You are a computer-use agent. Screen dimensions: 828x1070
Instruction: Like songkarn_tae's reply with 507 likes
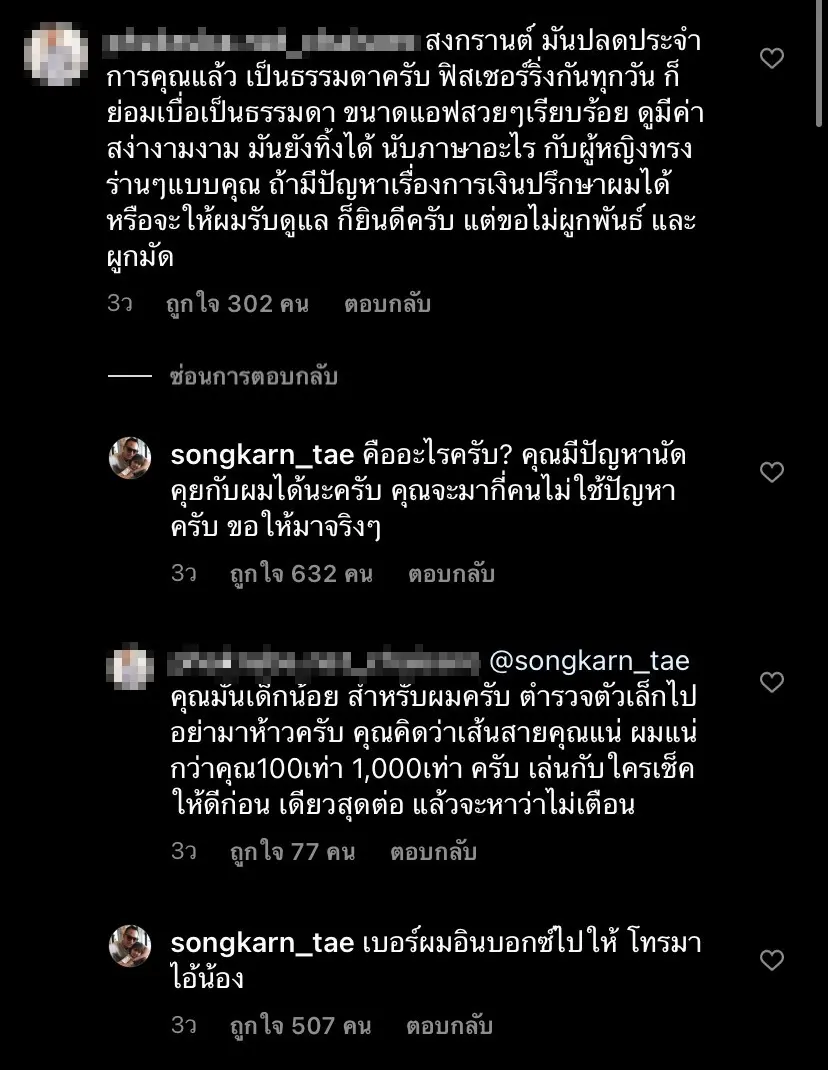[772, 961]
